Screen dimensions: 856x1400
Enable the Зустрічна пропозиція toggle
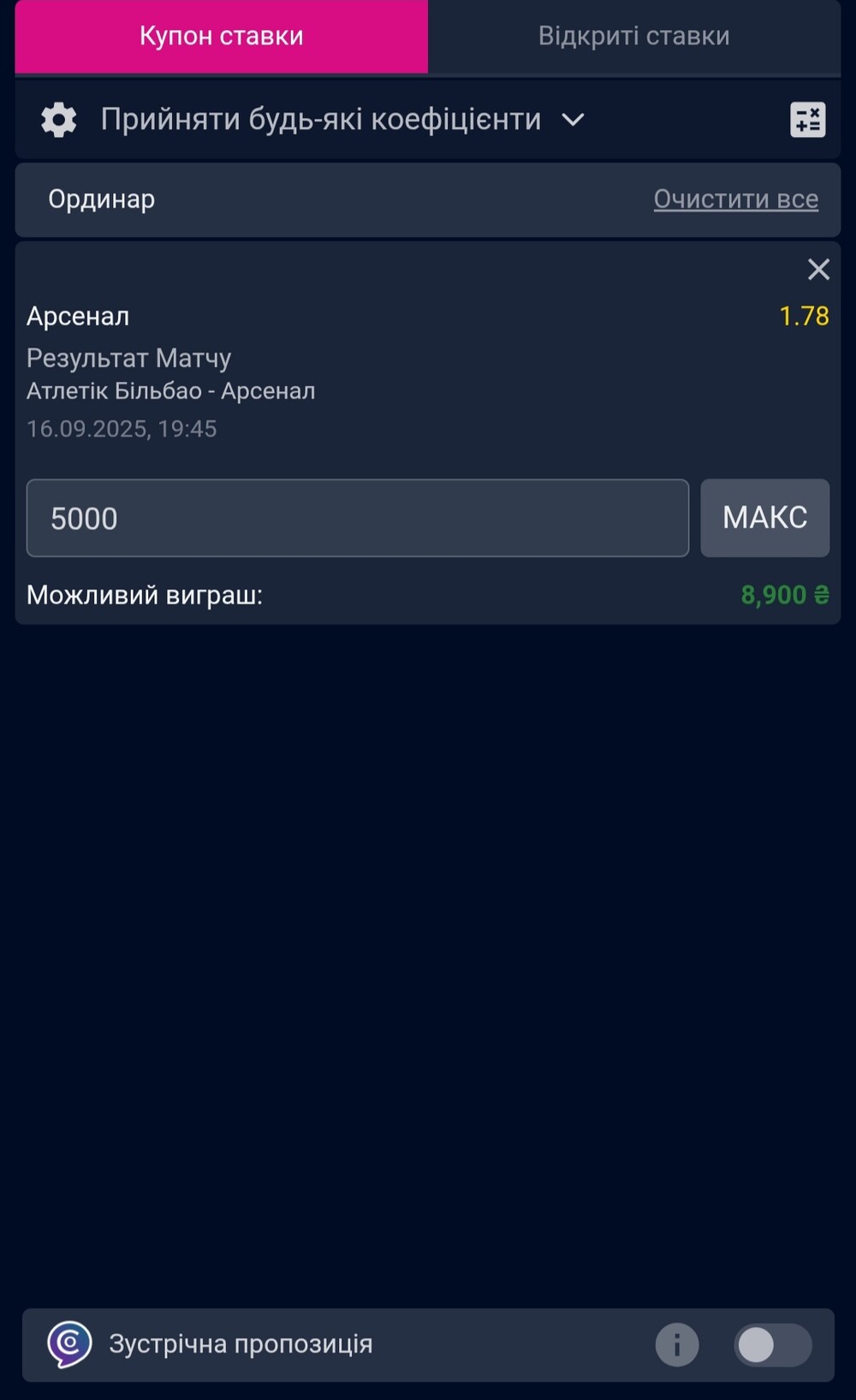pyautogui.click(x=773, y=1344)
